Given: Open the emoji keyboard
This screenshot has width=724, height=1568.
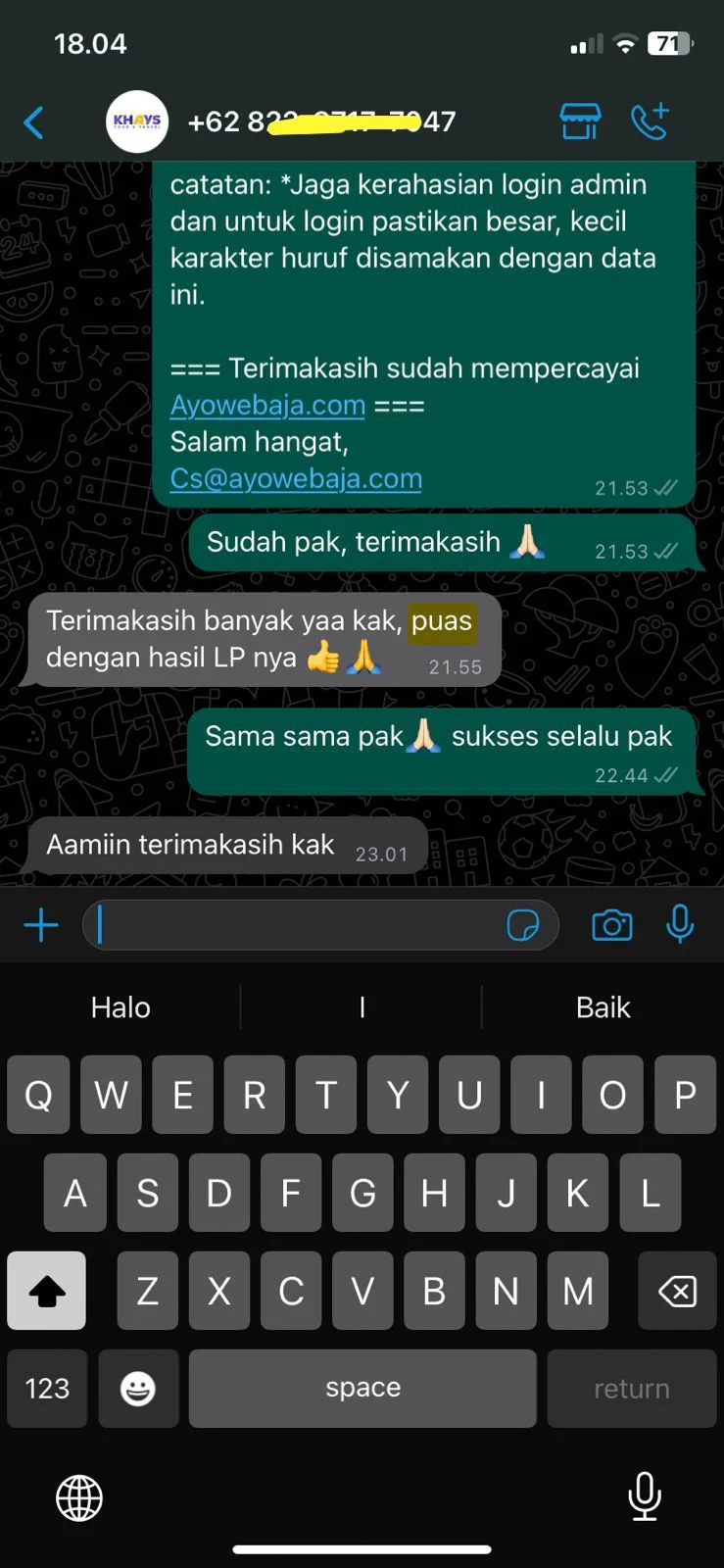Looking at the screenshot, I should (x=137, y=1388).
